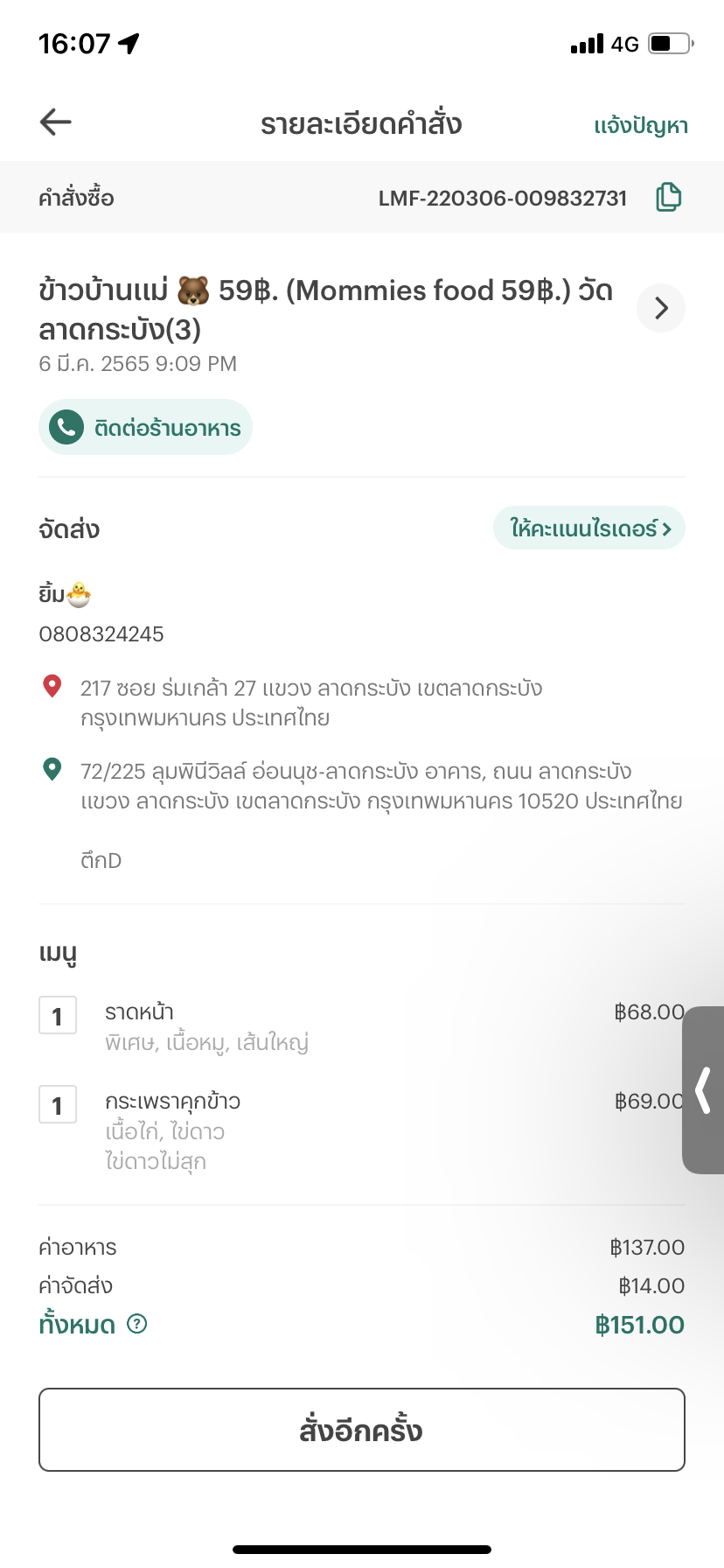724x1568 pixels.
Task: Reorder with the สั่งอีกครั้ง button
Action: 361,1430
